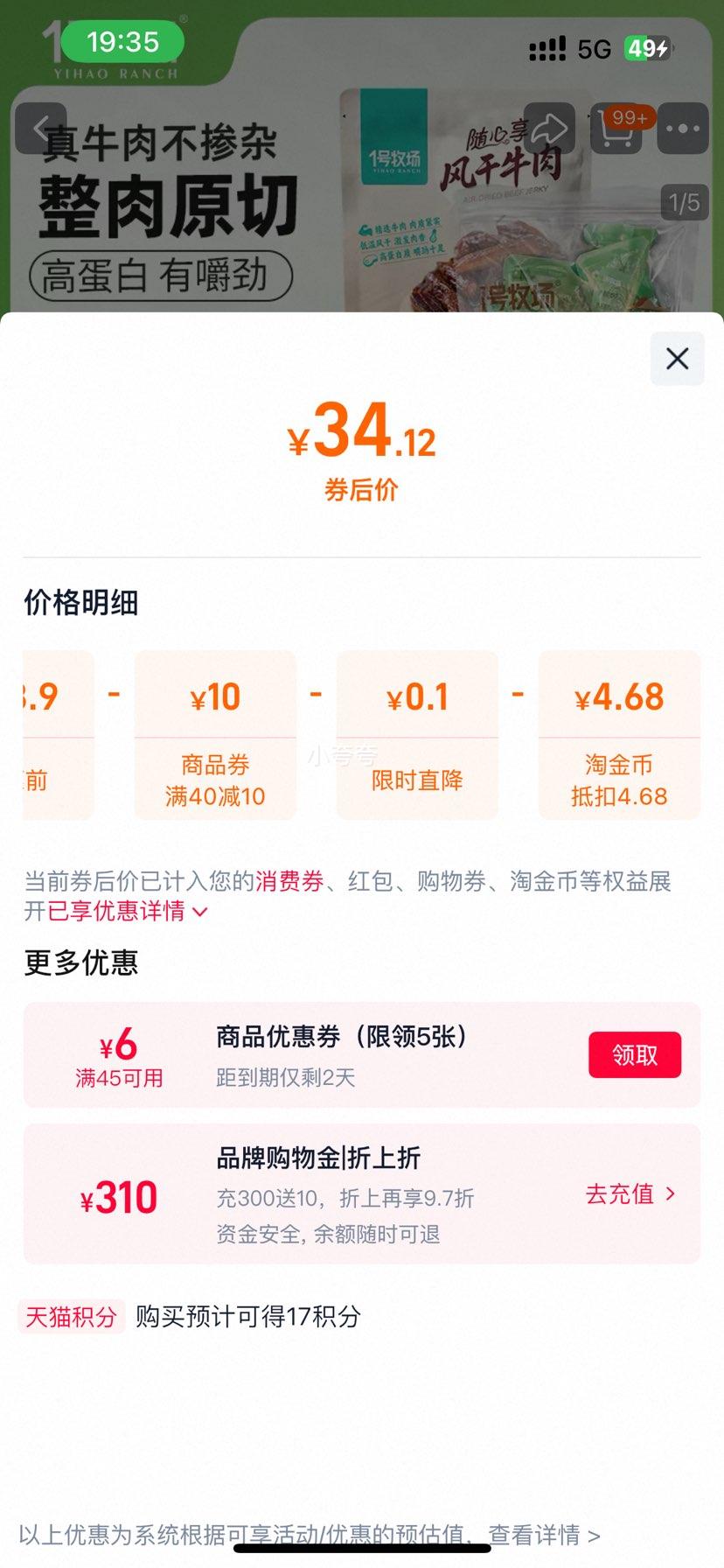Viewport: 724px width, 1568px height.
Task: Select the 商品券 满40减10 coupon card
Action: [214, 735]
